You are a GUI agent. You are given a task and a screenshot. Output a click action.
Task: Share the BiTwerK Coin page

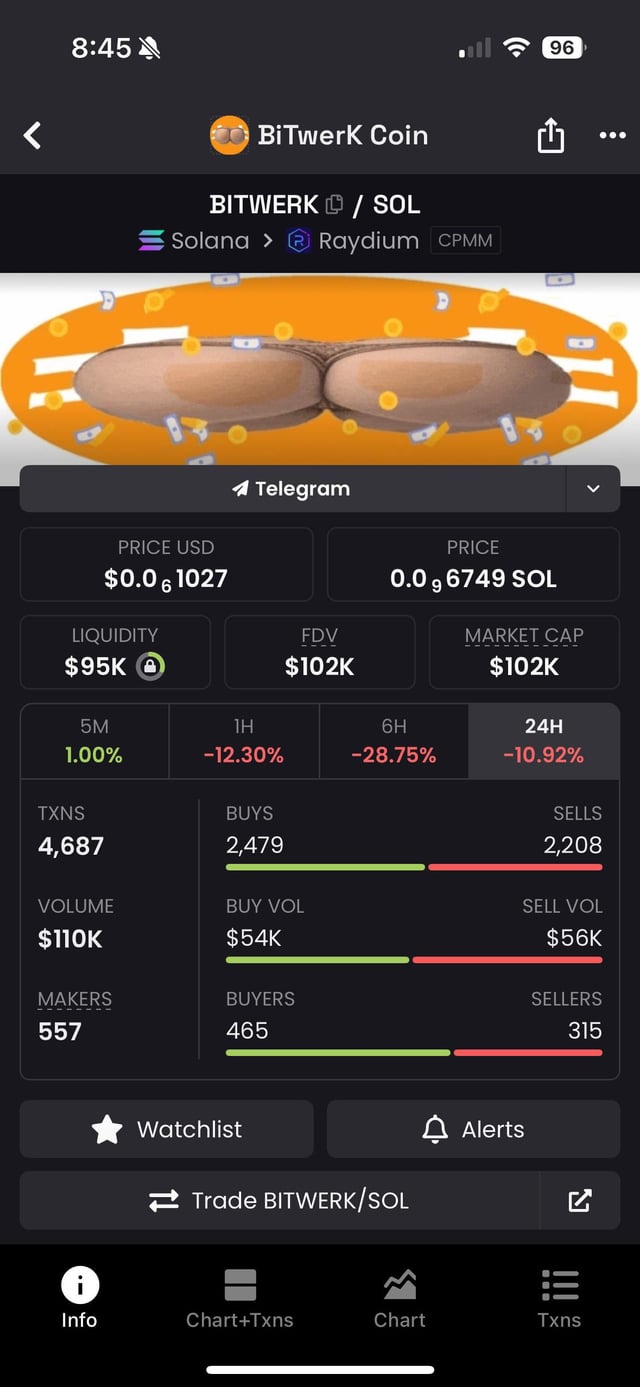click(x=551, y=135)
